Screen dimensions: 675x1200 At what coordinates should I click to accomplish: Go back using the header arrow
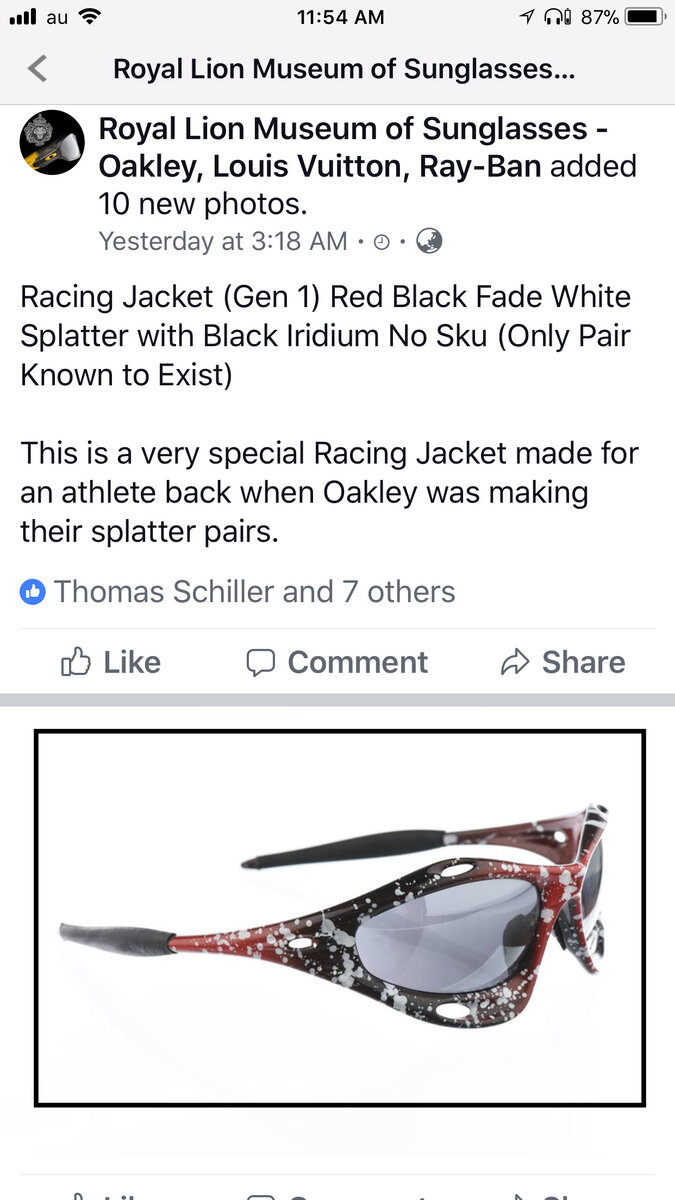(x=37, y=69)
